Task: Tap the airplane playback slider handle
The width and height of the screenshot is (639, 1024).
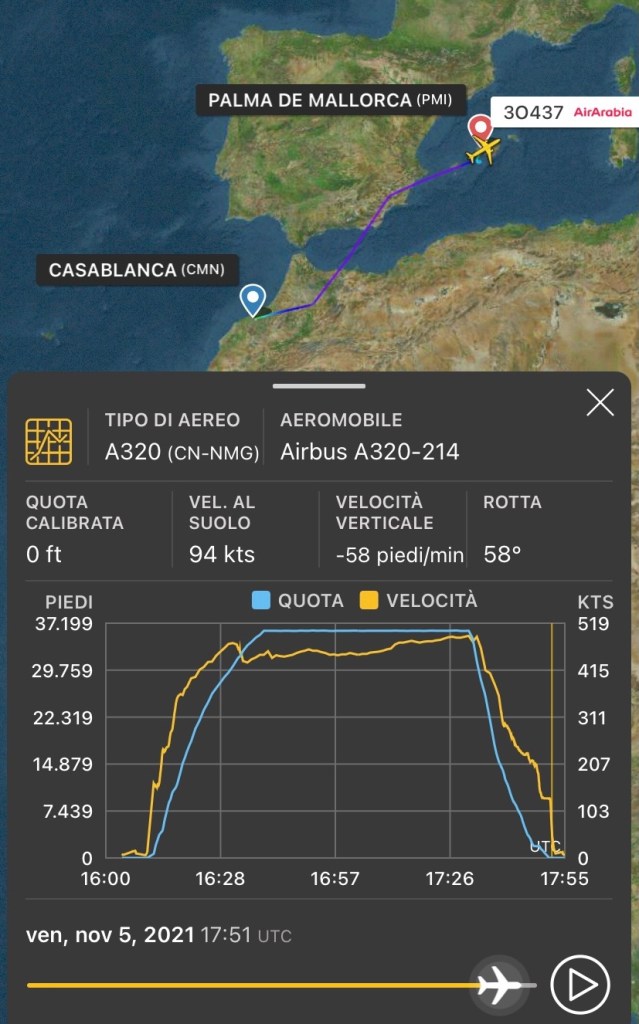Action: (x=500, y=985)
